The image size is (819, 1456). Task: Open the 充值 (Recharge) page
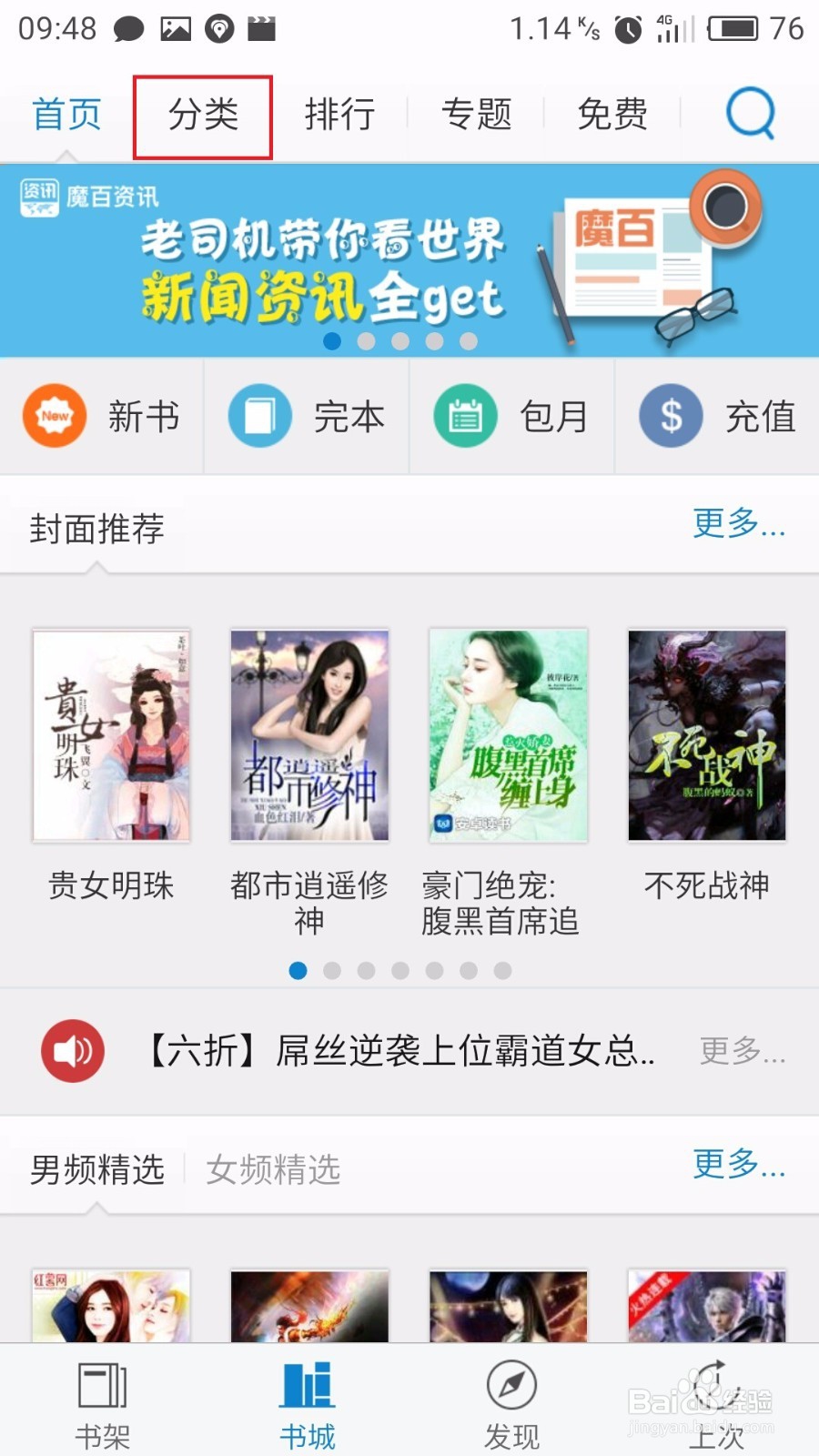click(717, 415)
